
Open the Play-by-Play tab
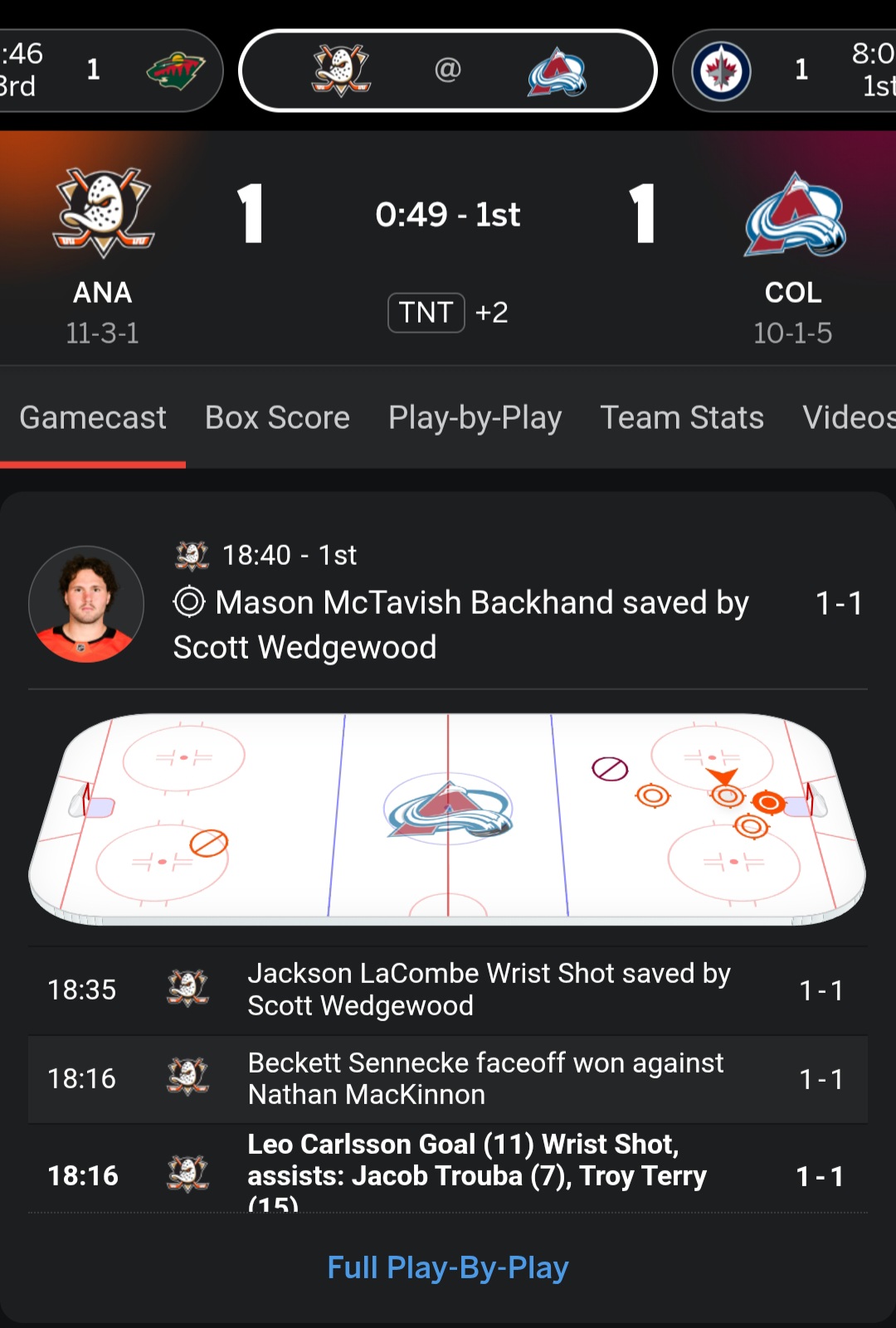[x=475, y=417]
